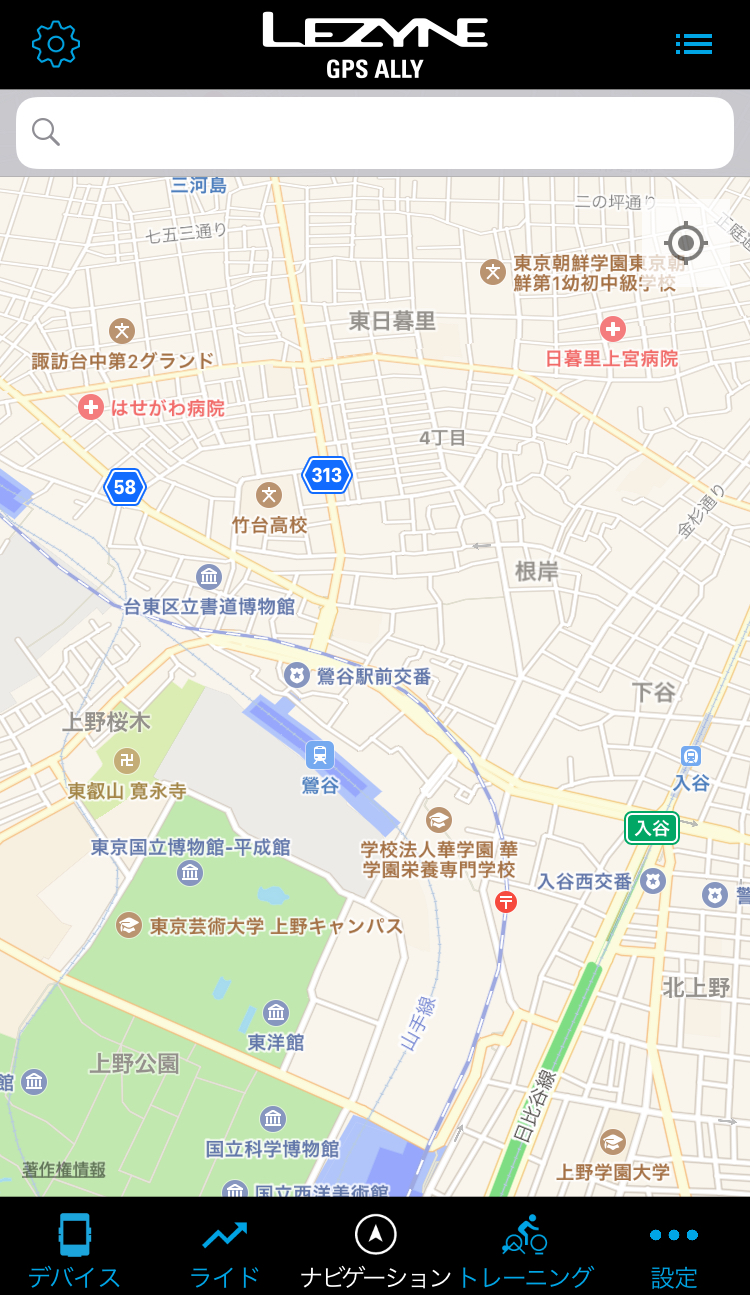Open the settings gear icon
The height and width of the screenshot is (1295, 750).
56,43
